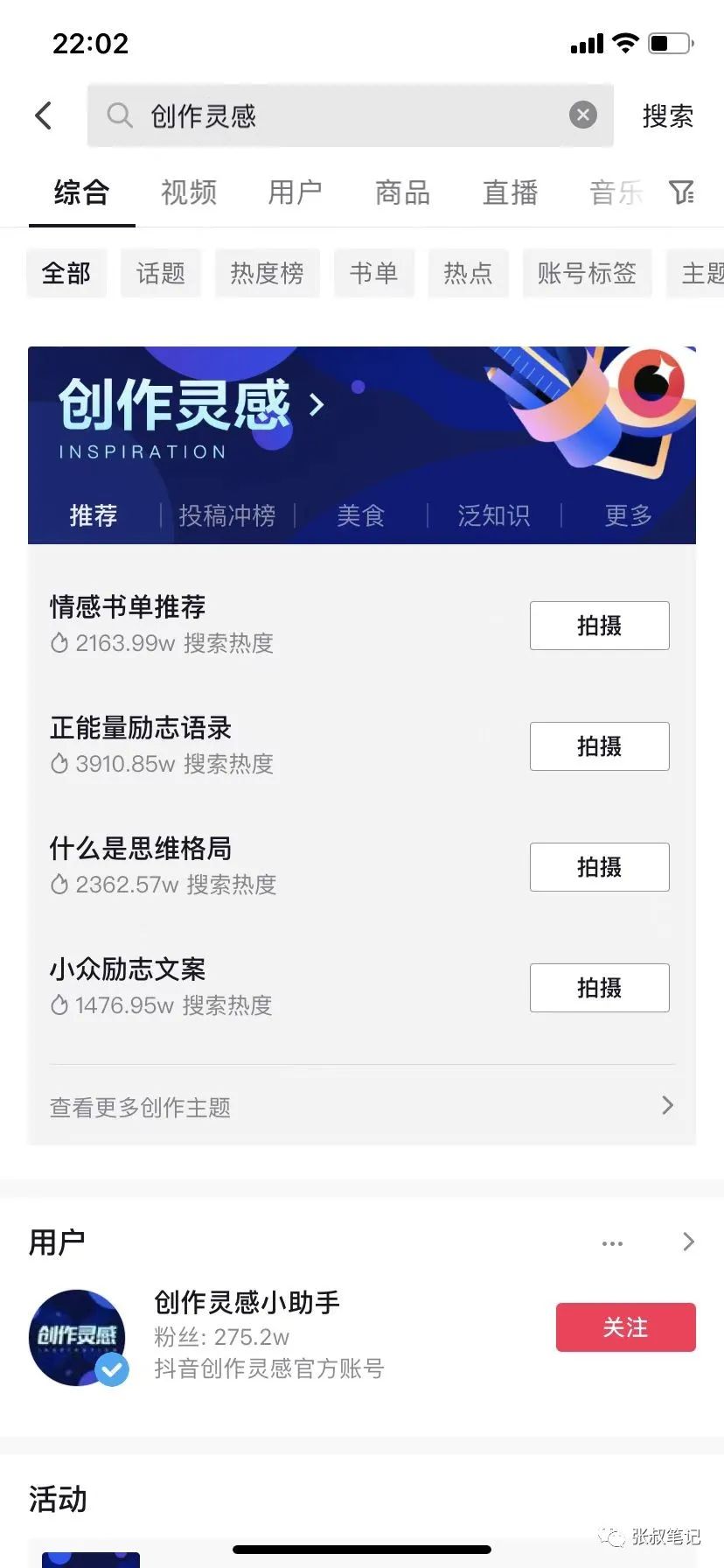Select the 话题 filter chip

point(161,273)
